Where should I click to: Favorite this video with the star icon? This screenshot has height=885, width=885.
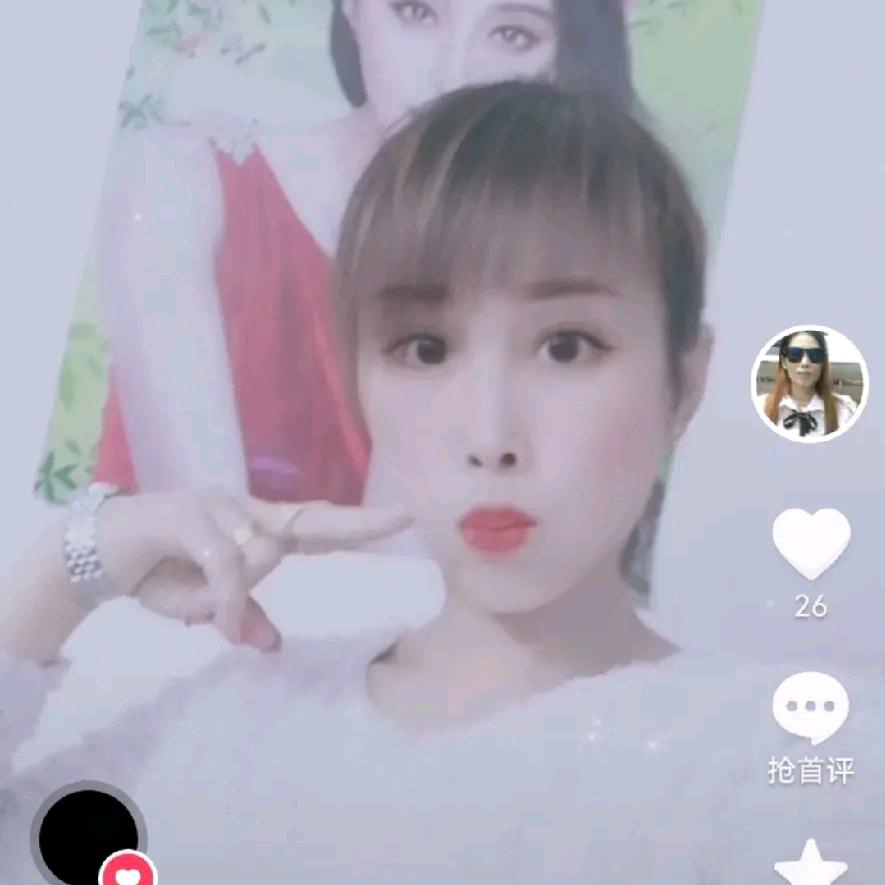[810, 864]
